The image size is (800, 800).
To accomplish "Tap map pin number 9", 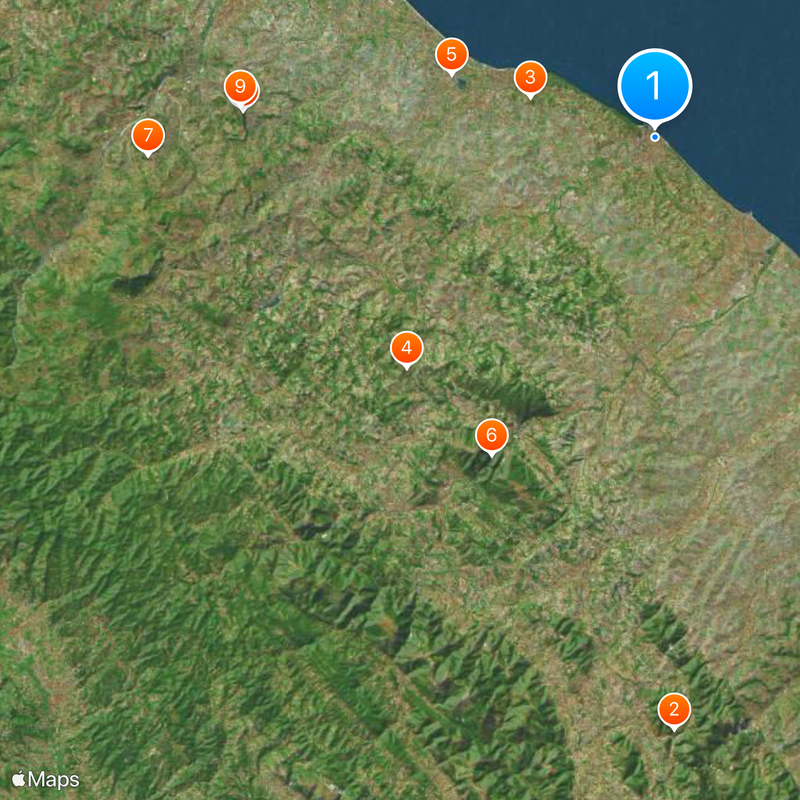I will (239, 87).
